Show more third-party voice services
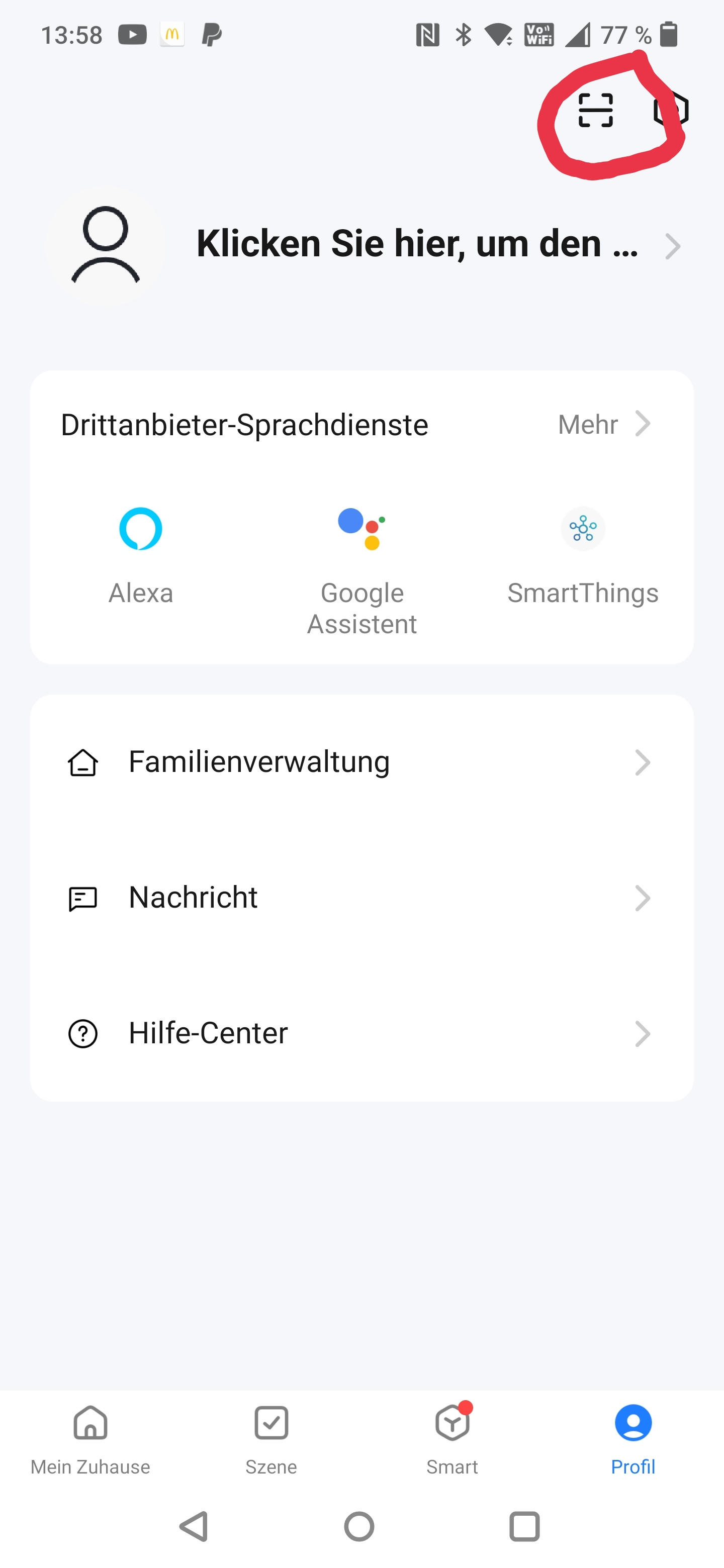Screen dimensions: 724x1568 click(603, 424)
